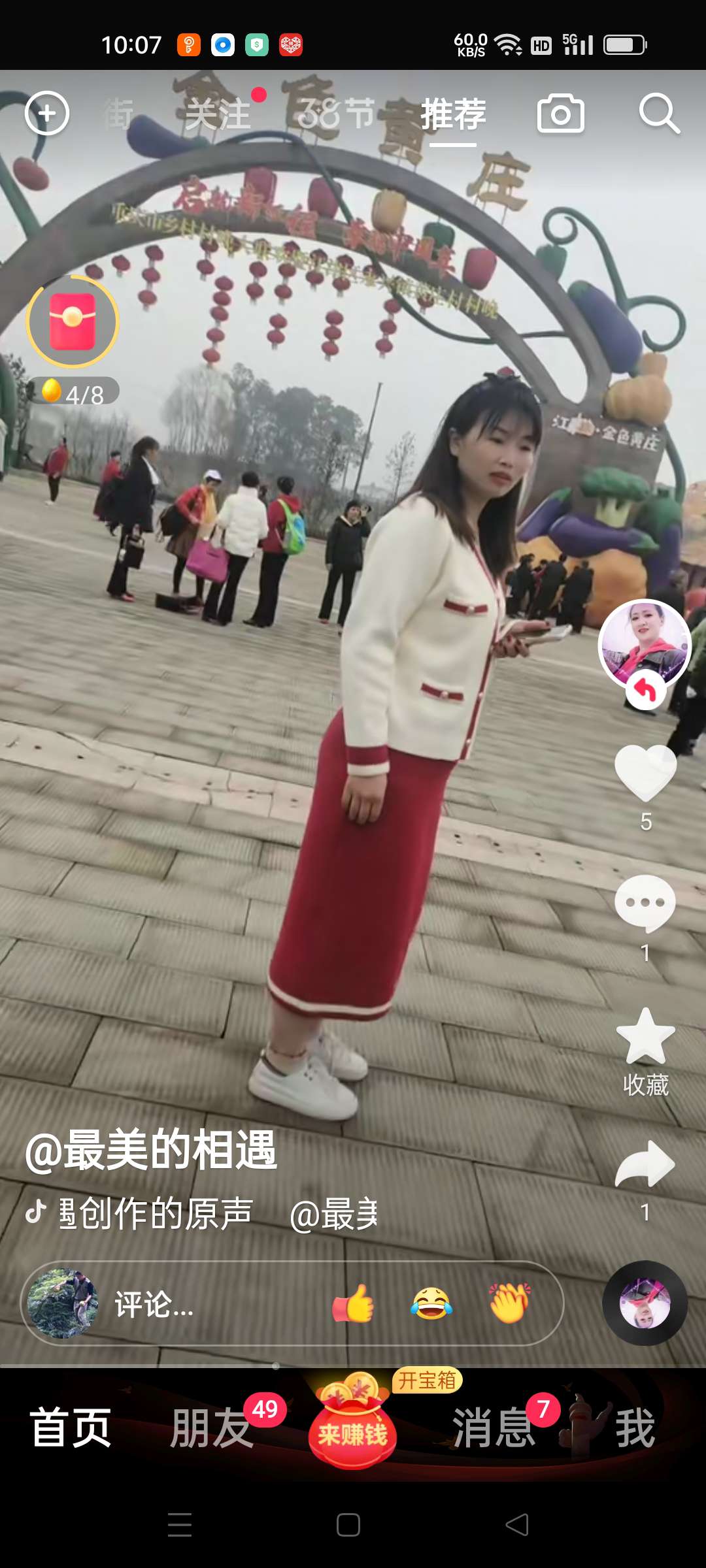The image size is (706, 1568).
Task: Like this video with the heart
Action: point(645,773)
